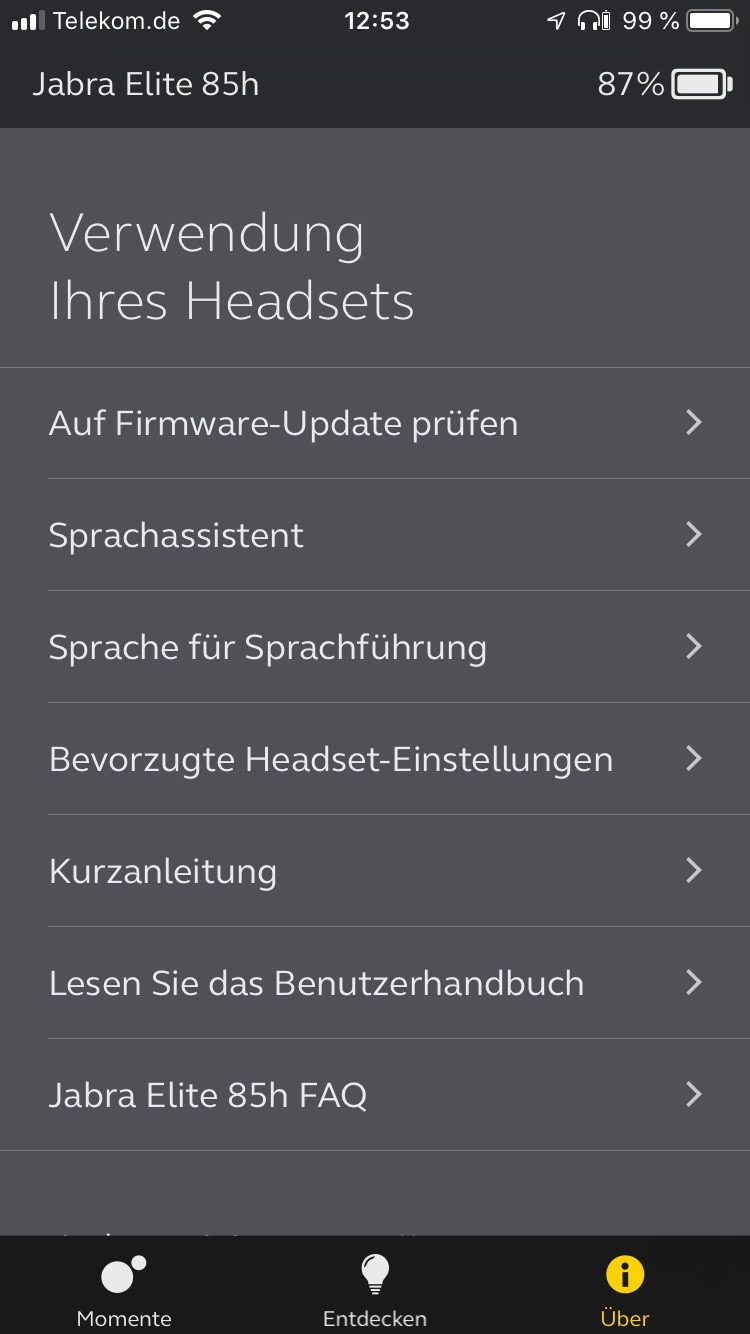Viewport: 750px width, 1334px height.
Task: Open Bevorzugte Headset-Einstellungen
Action: click(375, 759)
